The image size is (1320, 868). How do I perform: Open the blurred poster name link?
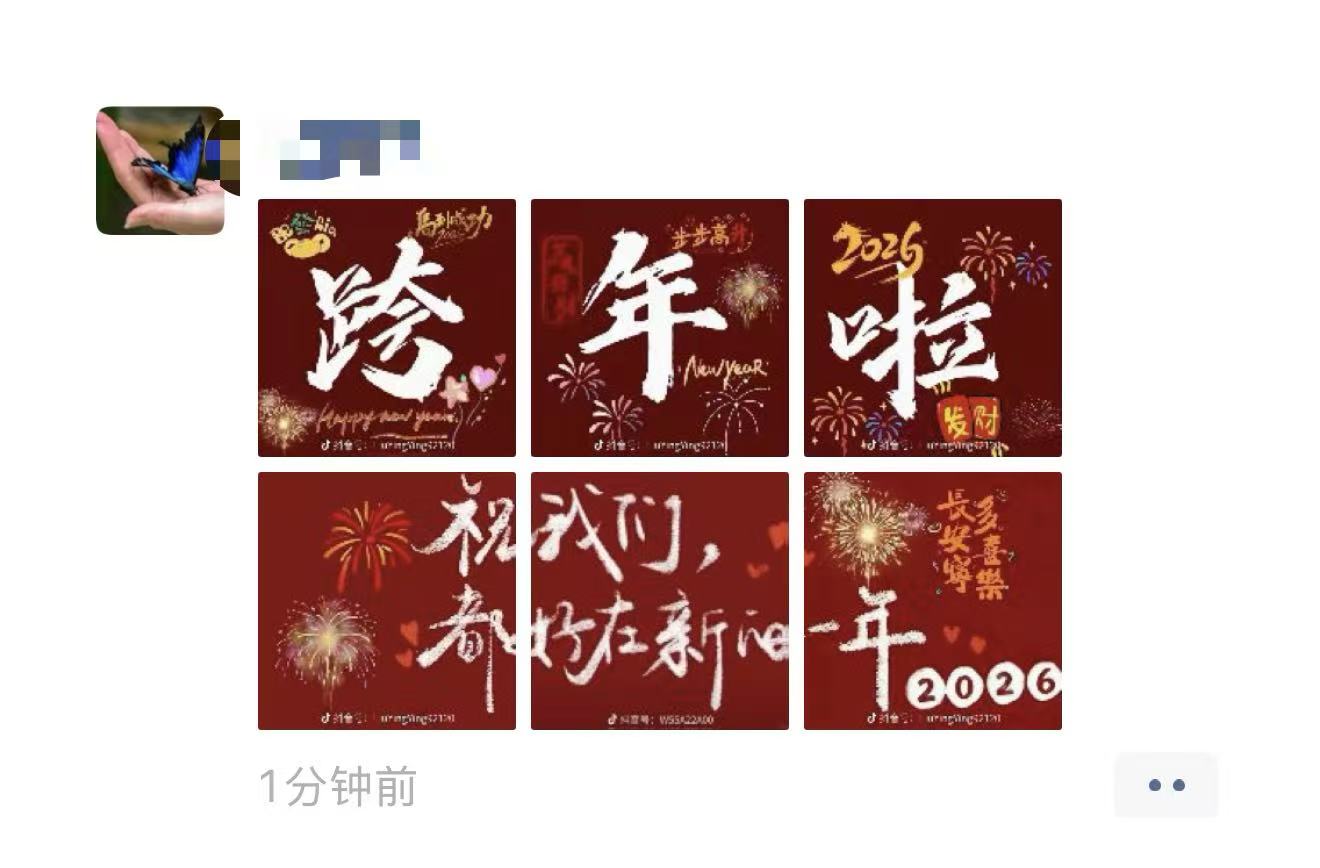tap(348, 149)
